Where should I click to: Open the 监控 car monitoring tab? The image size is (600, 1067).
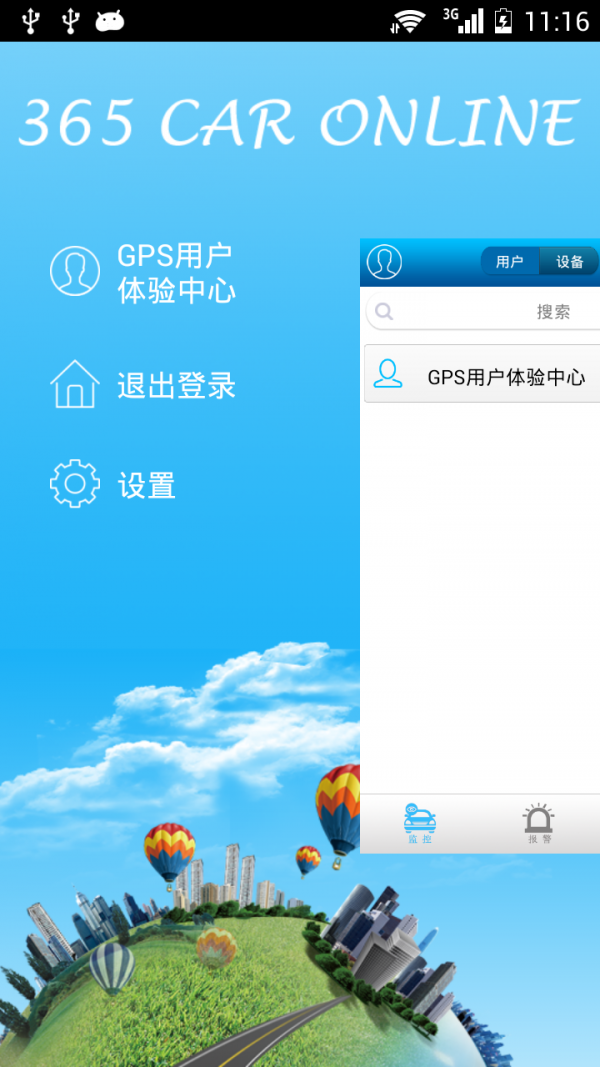(420, 824)
